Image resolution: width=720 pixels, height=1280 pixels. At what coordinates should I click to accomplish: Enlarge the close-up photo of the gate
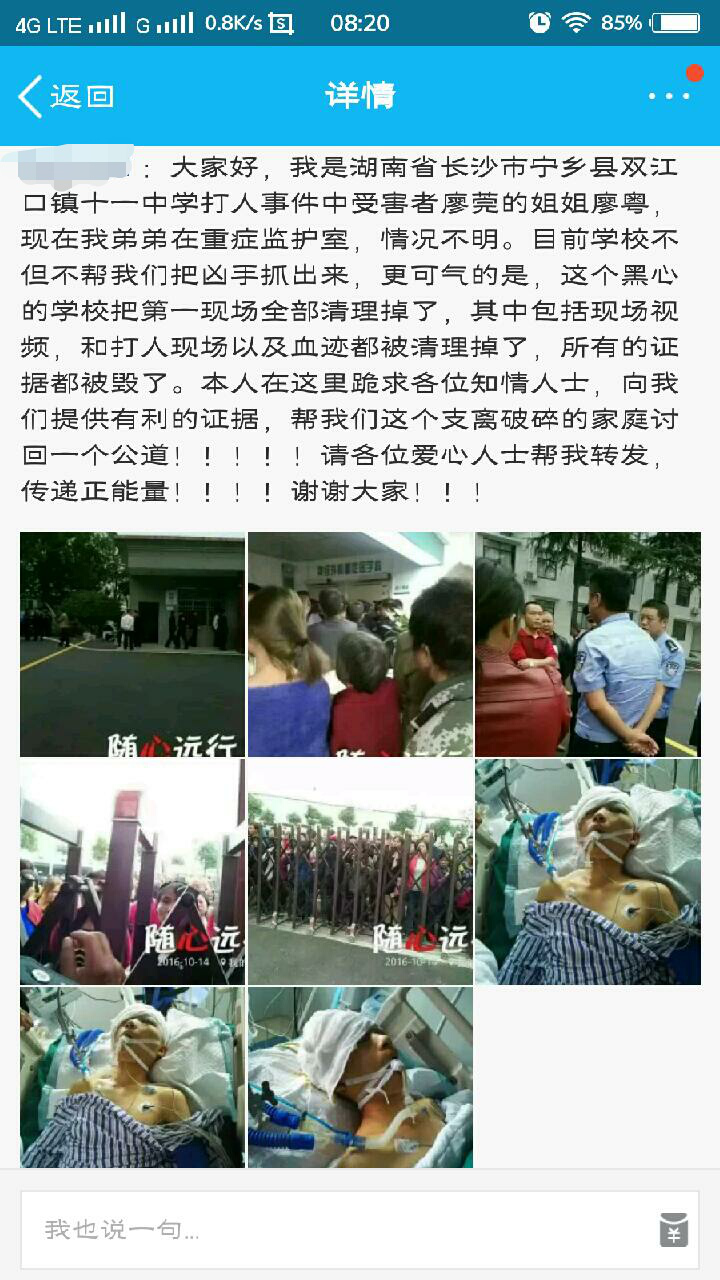(x=132, y=872)
